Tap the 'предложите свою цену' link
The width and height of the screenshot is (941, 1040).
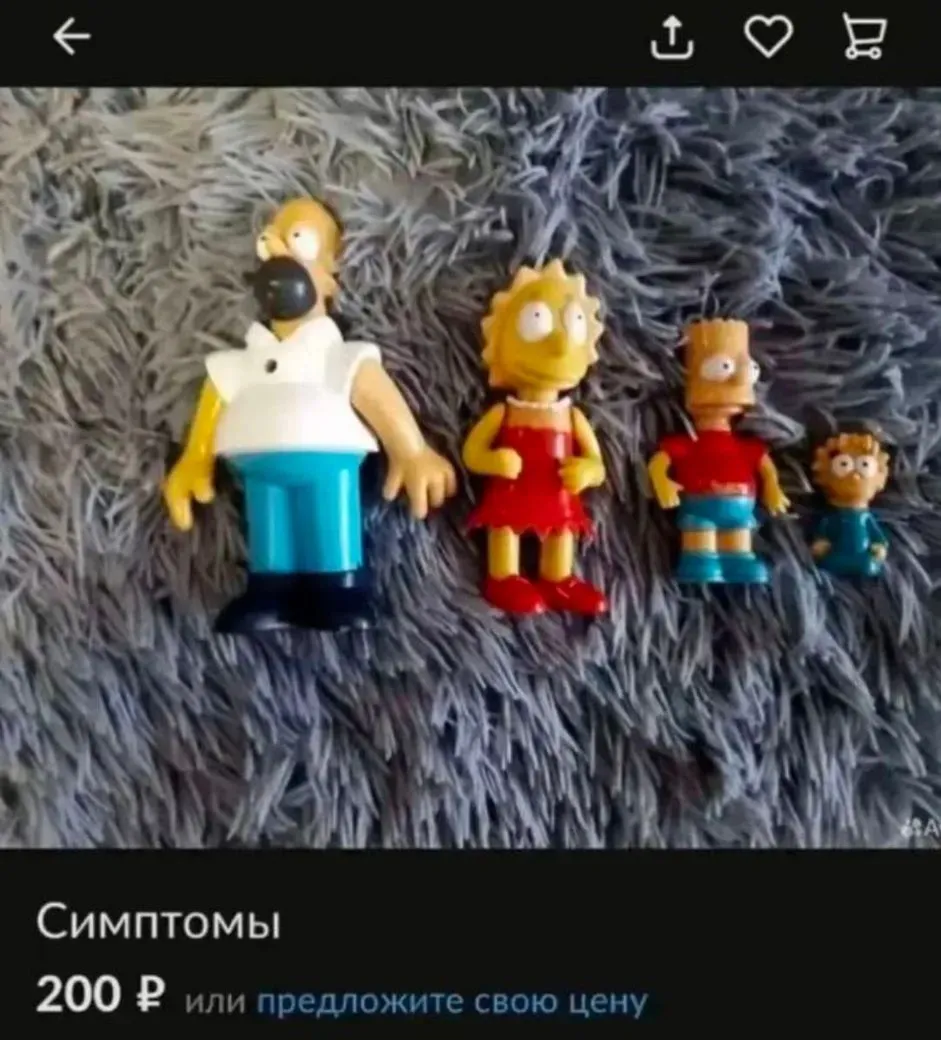pyautogui.click(x=452, y=1000)
